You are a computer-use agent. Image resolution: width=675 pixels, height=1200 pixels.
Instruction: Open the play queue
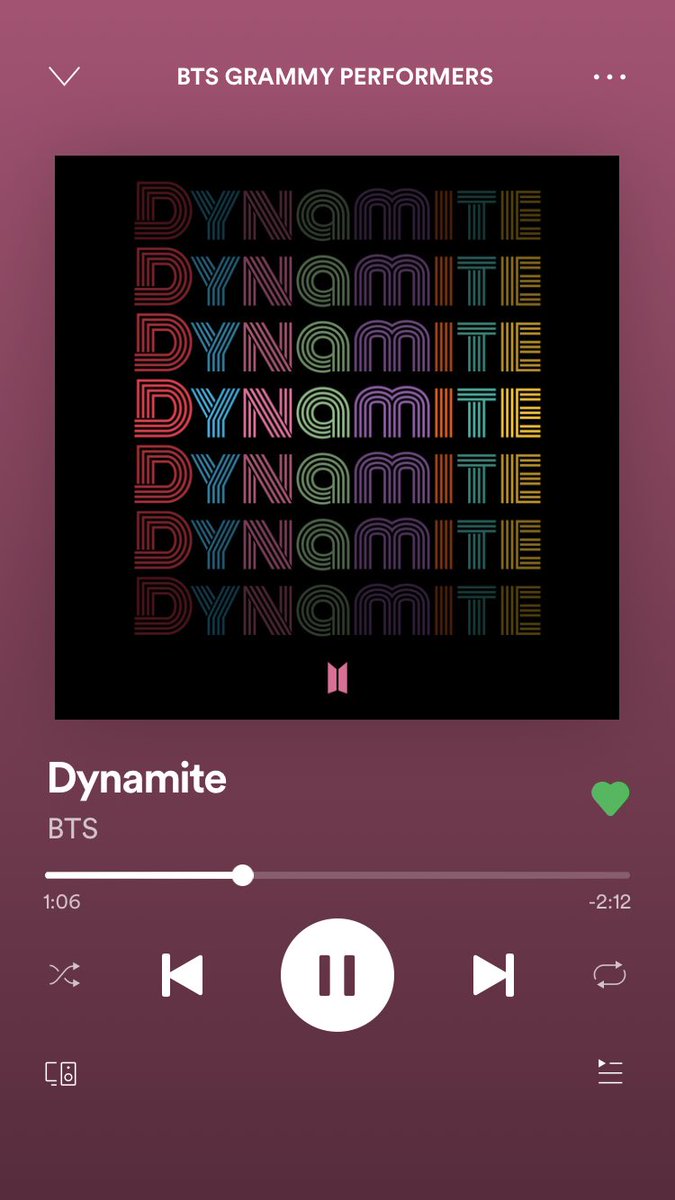click(x=610, y=1072)
